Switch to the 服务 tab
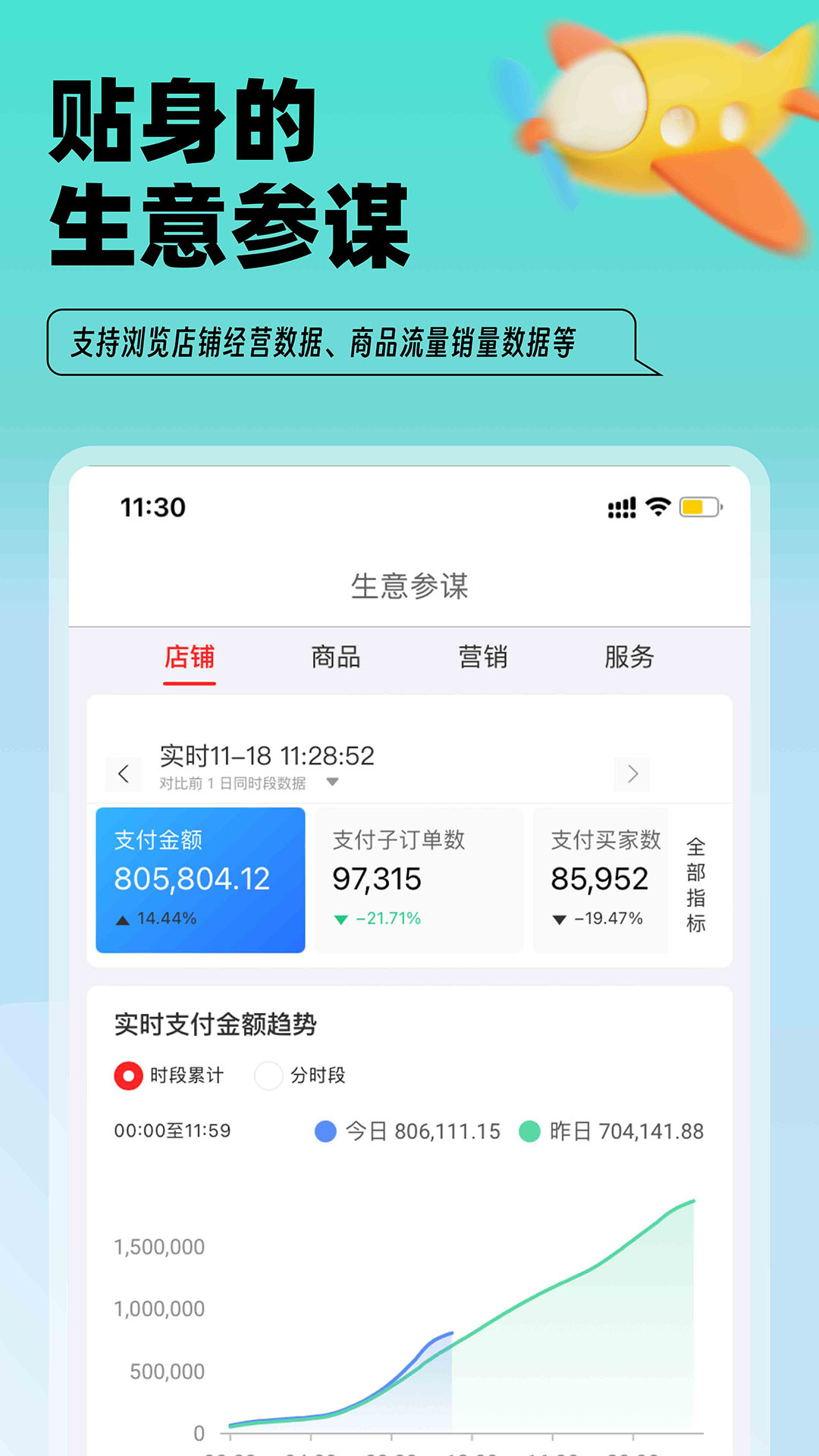819x1456 pixels. tap(629, 658)
